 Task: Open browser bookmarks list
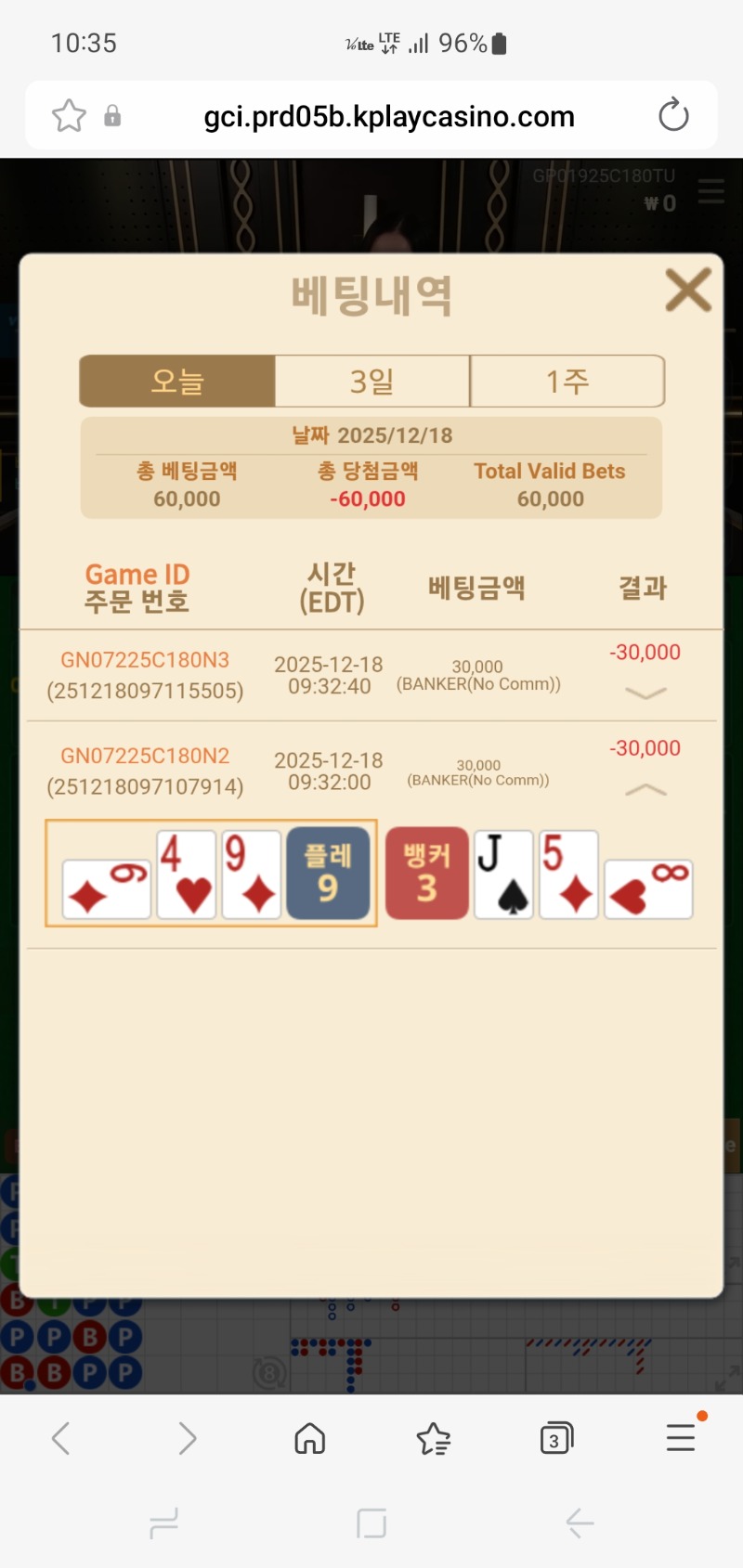[433, 1438]
